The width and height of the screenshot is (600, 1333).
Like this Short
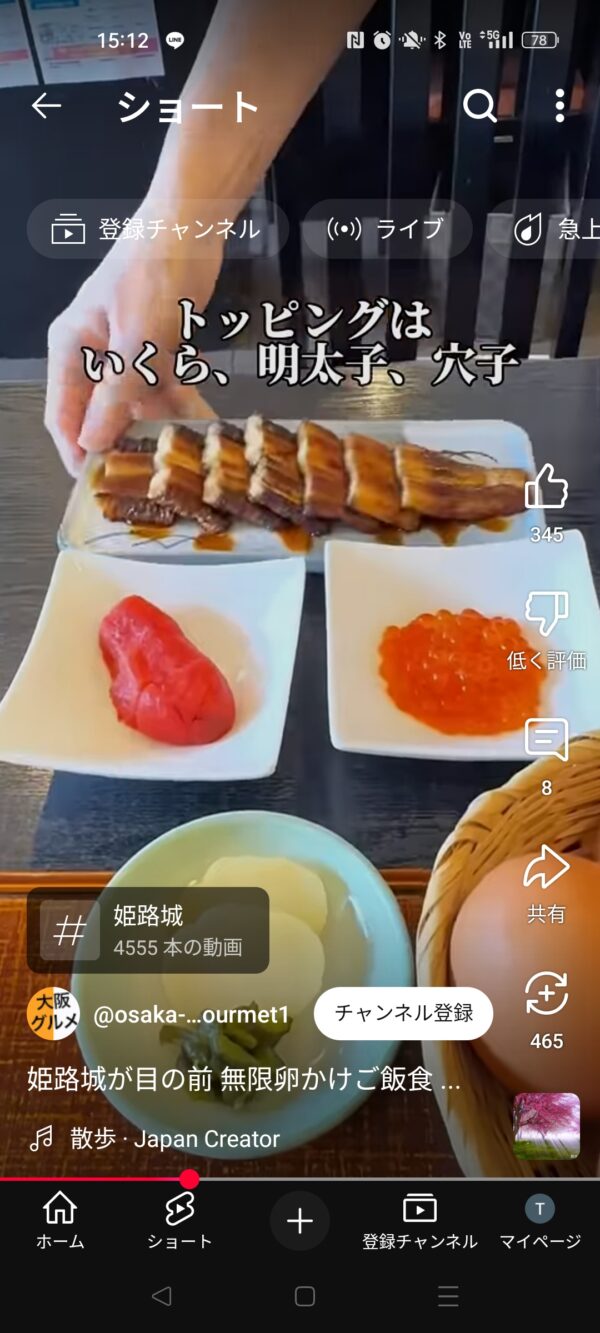(547, 487)
